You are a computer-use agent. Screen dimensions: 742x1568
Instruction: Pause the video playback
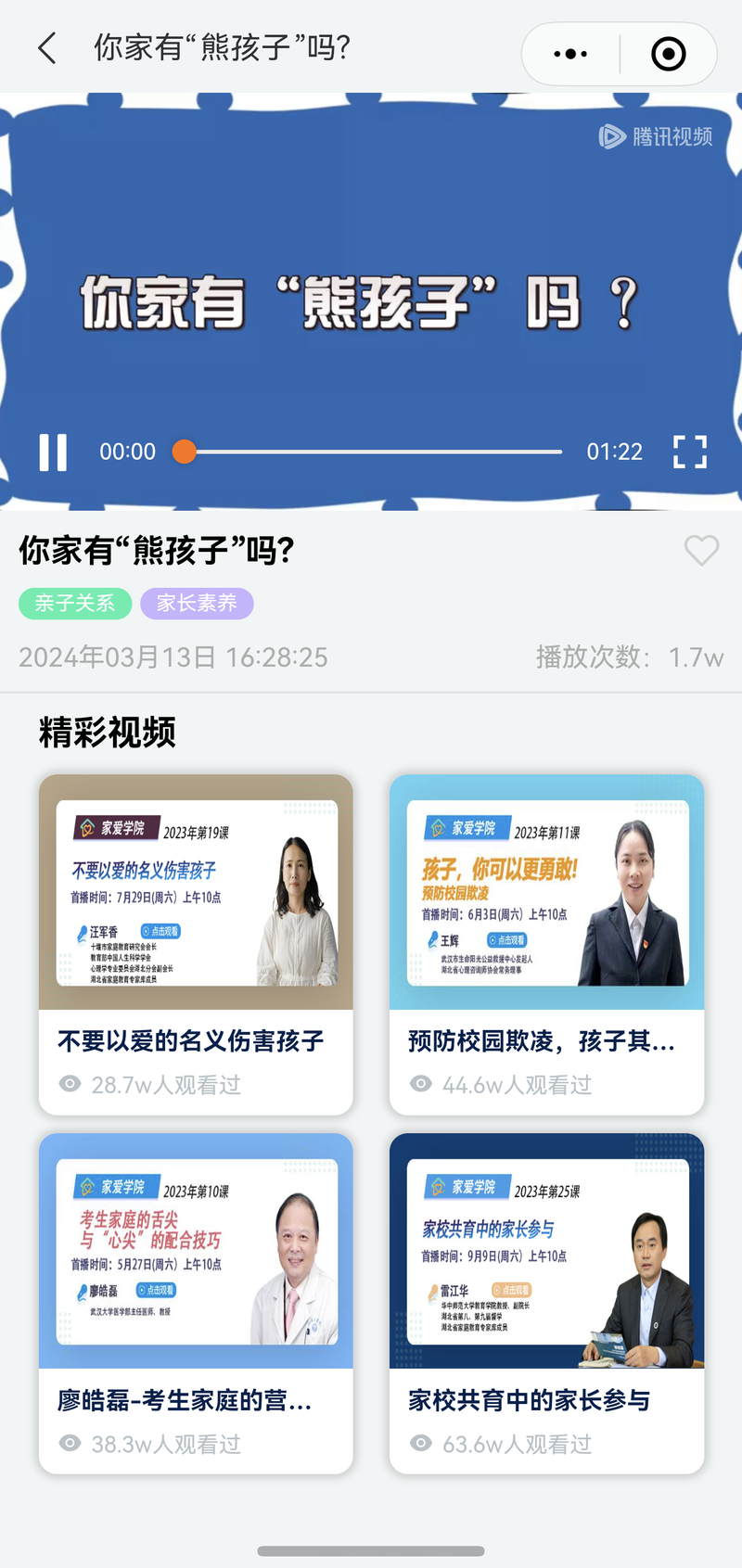[x=53, y=453]
